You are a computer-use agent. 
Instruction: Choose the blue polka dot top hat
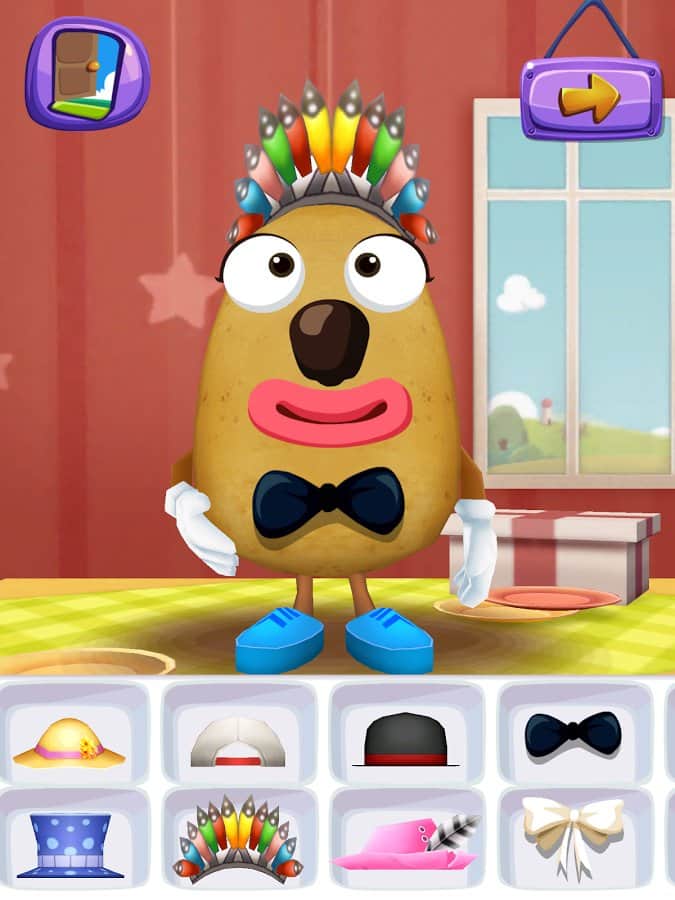click(x=70, y=845)
